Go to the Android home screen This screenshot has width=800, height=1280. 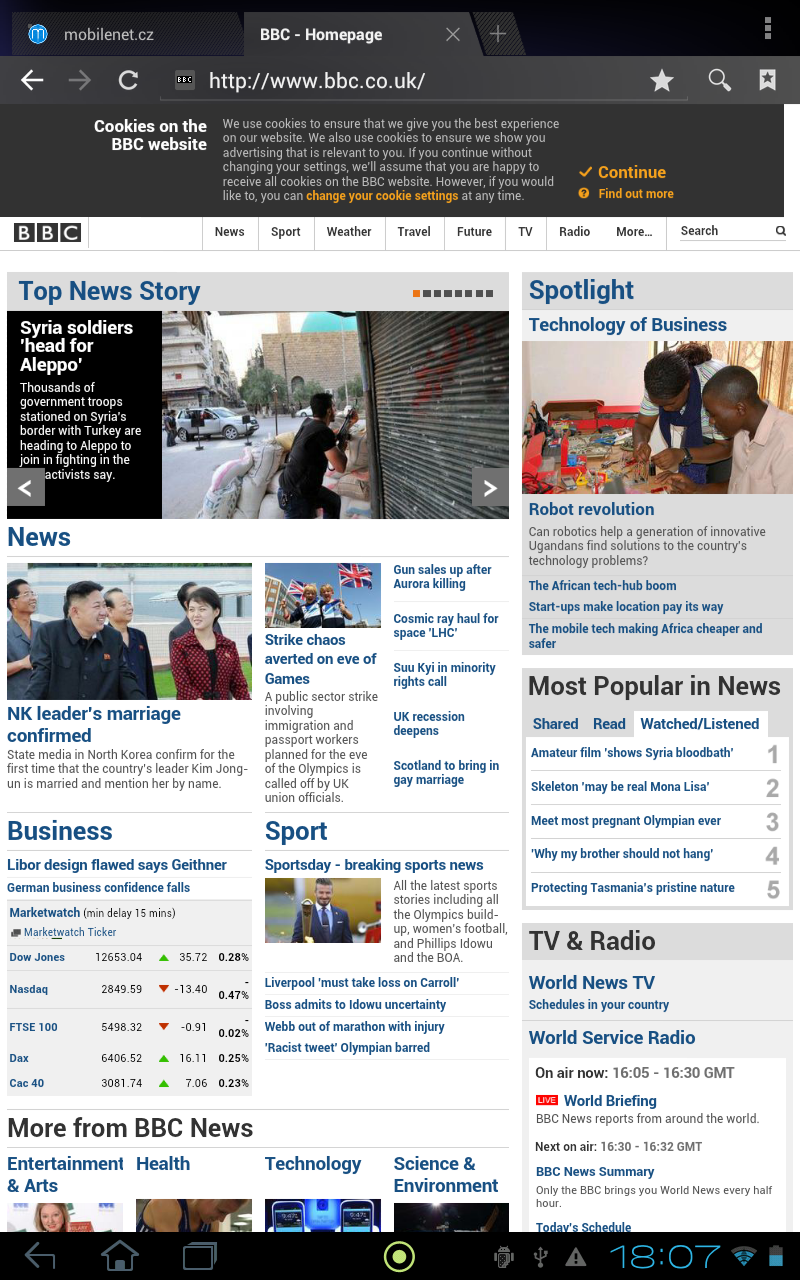[x=120, y=1255]
